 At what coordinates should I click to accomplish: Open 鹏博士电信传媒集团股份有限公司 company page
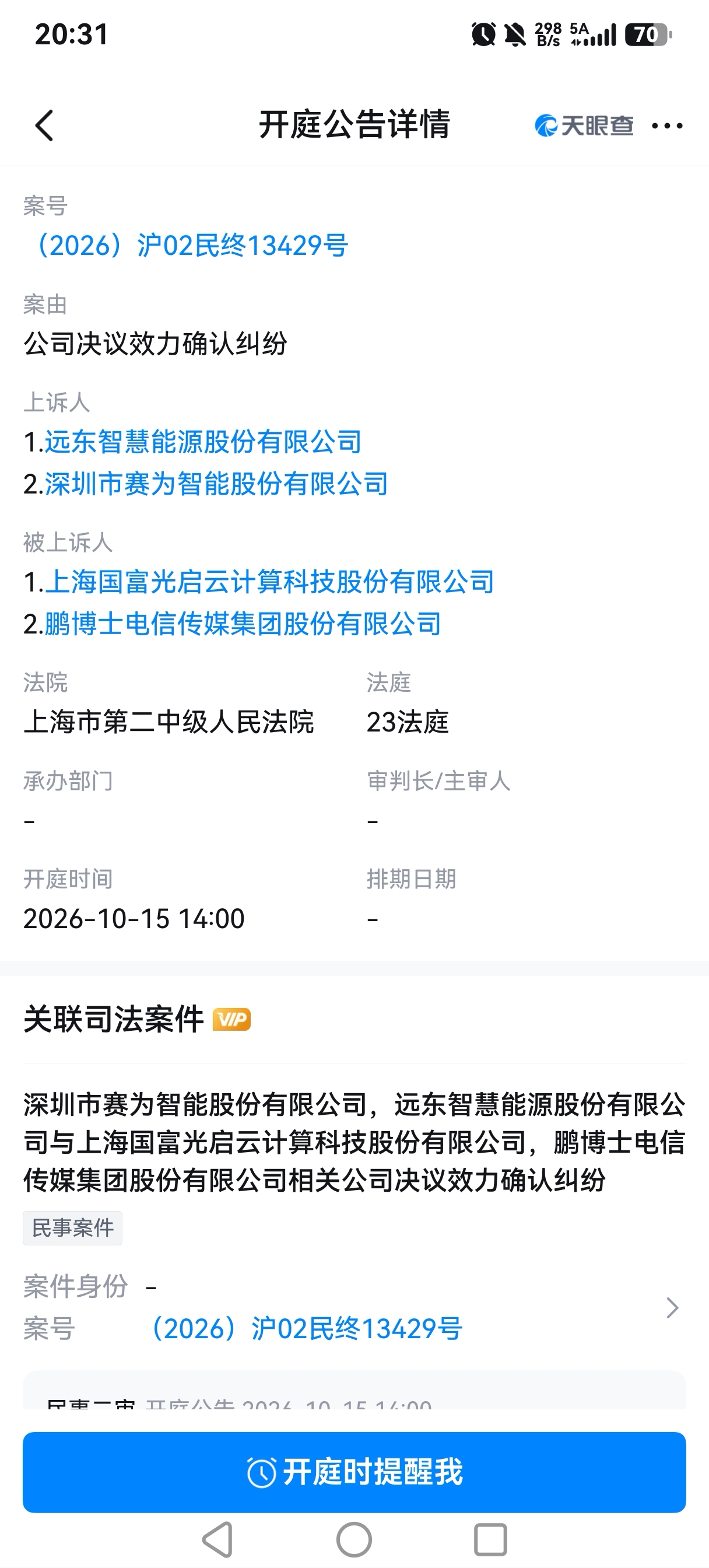(243, 624)
